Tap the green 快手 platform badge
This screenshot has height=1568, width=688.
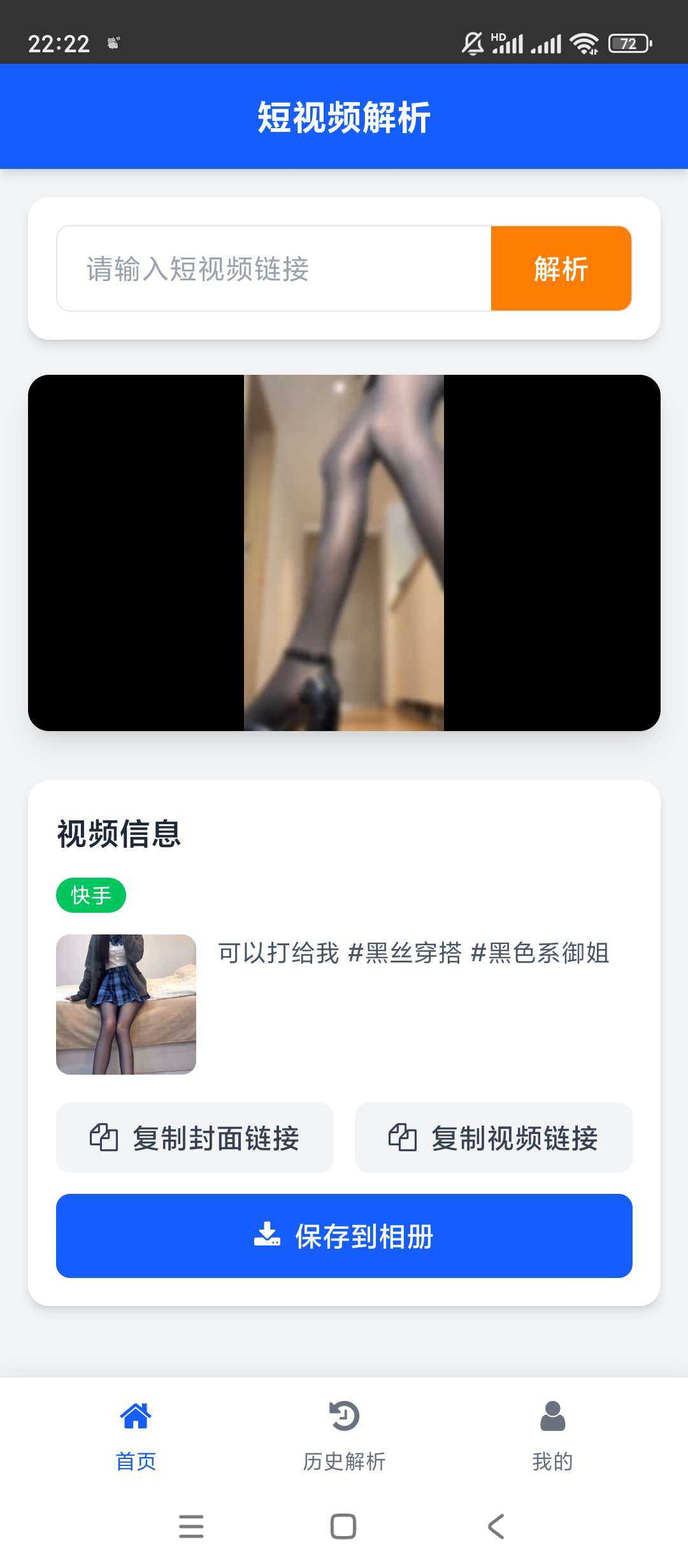(x=90, y=895)
